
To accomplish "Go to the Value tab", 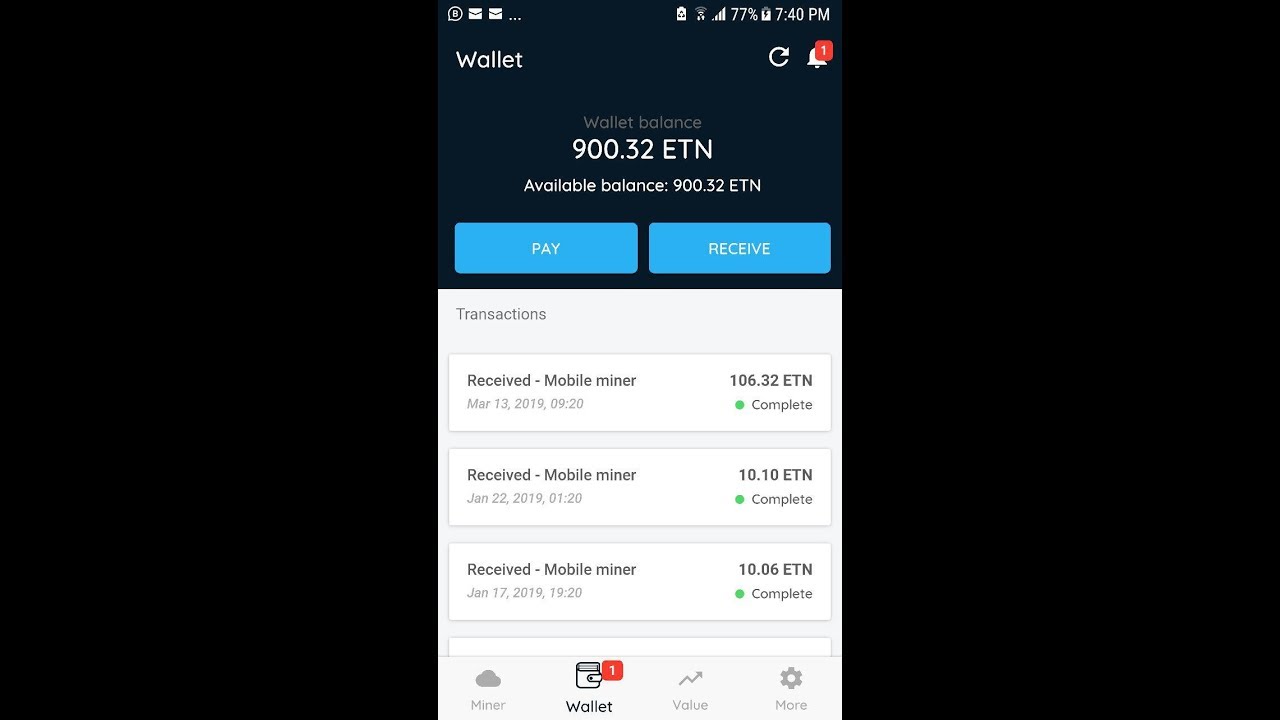I will point(690,689).
